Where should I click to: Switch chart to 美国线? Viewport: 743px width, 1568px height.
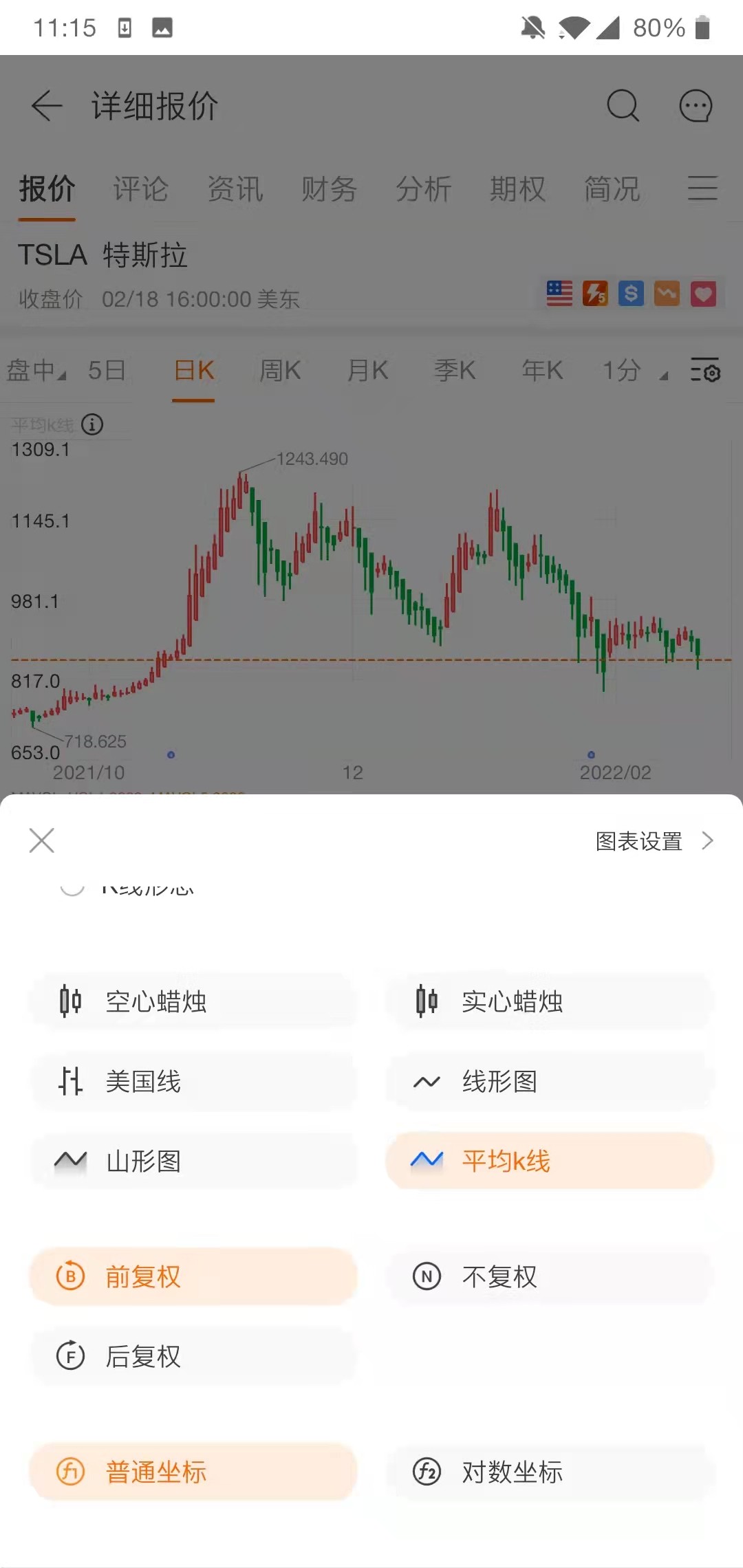pyautogui.click(x=193, y=1081)
